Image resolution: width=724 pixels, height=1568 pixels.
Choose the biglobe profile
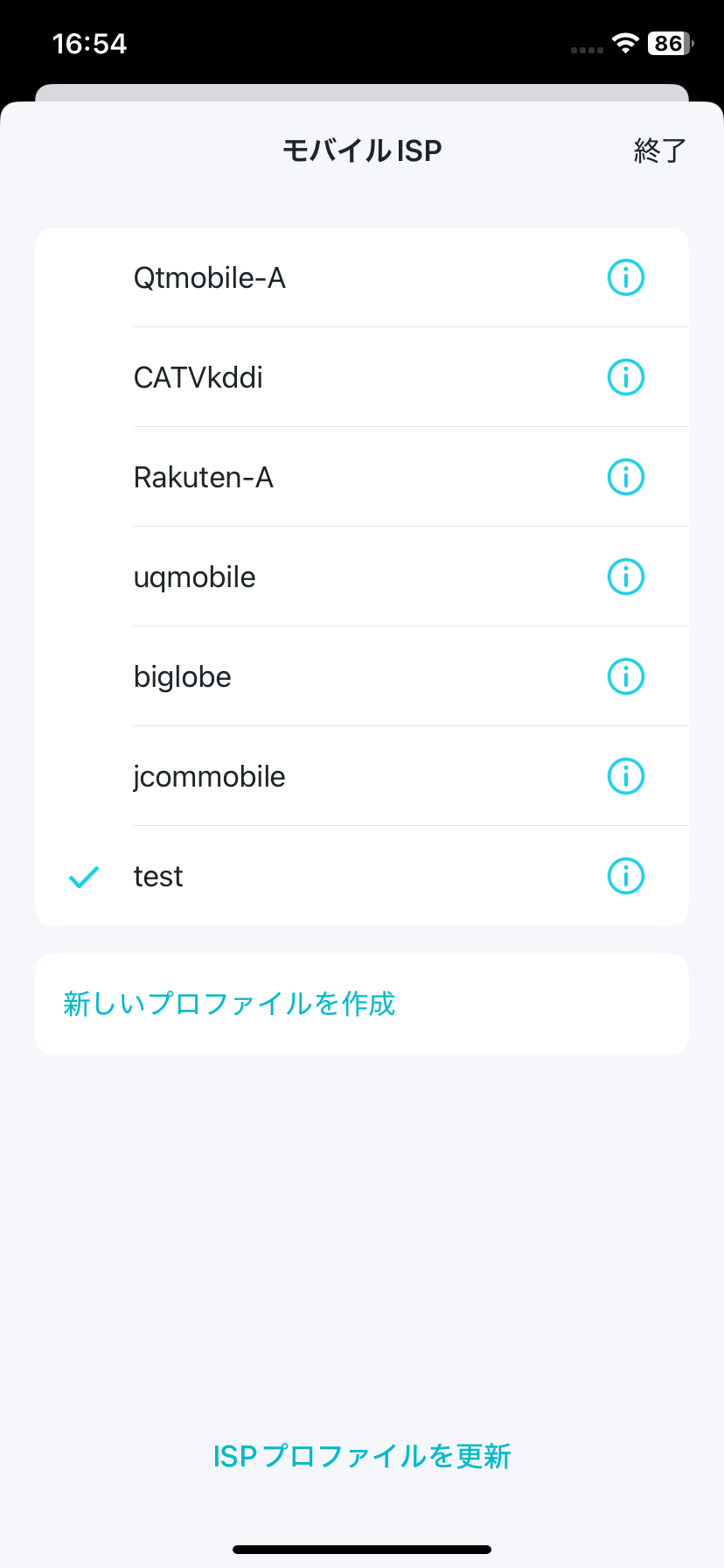362,676
